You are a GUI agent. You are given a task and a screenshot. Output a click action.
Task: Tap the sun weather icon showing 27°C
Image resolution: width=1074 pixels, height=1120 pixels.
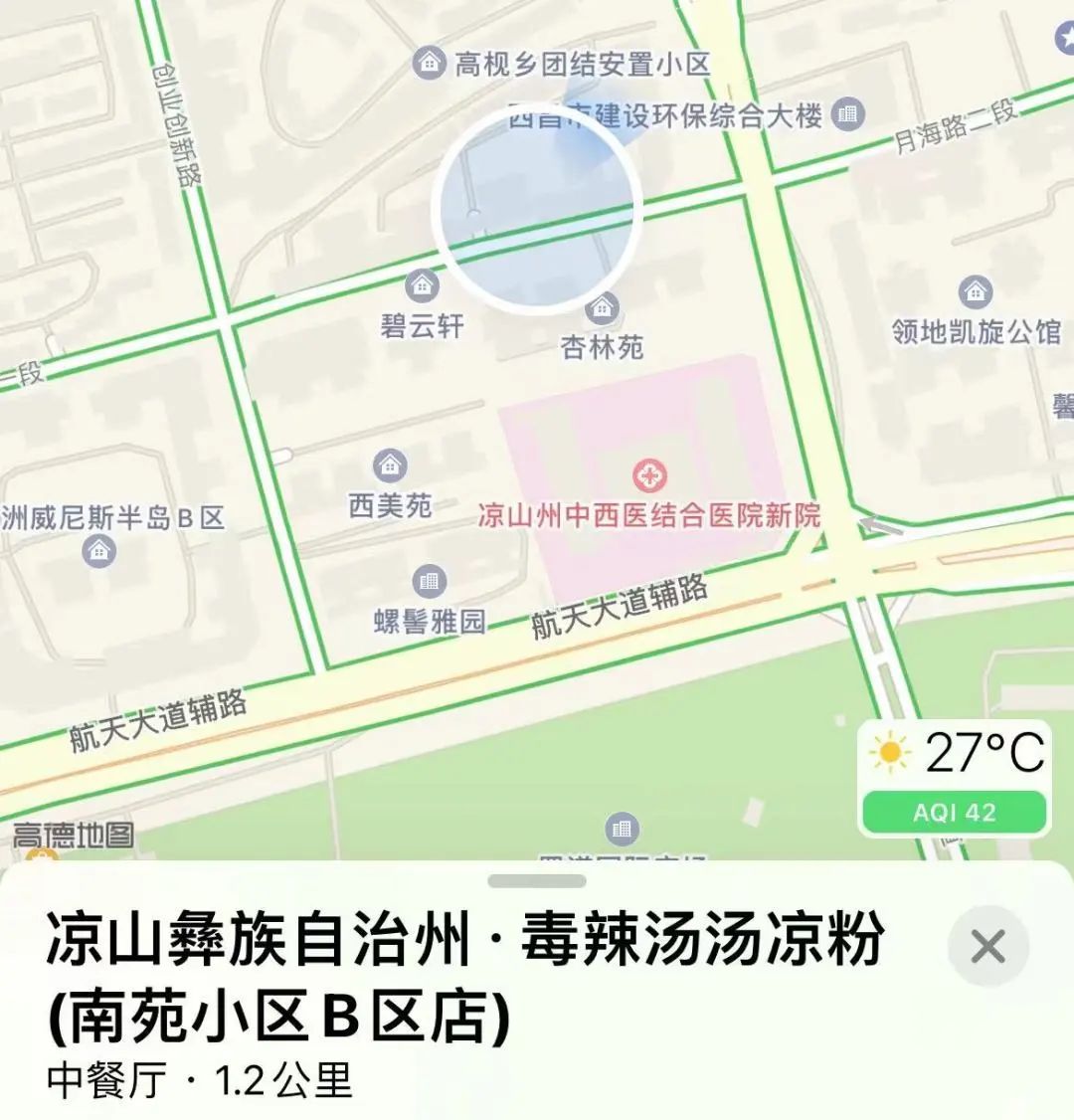click(x=890, y=754)
